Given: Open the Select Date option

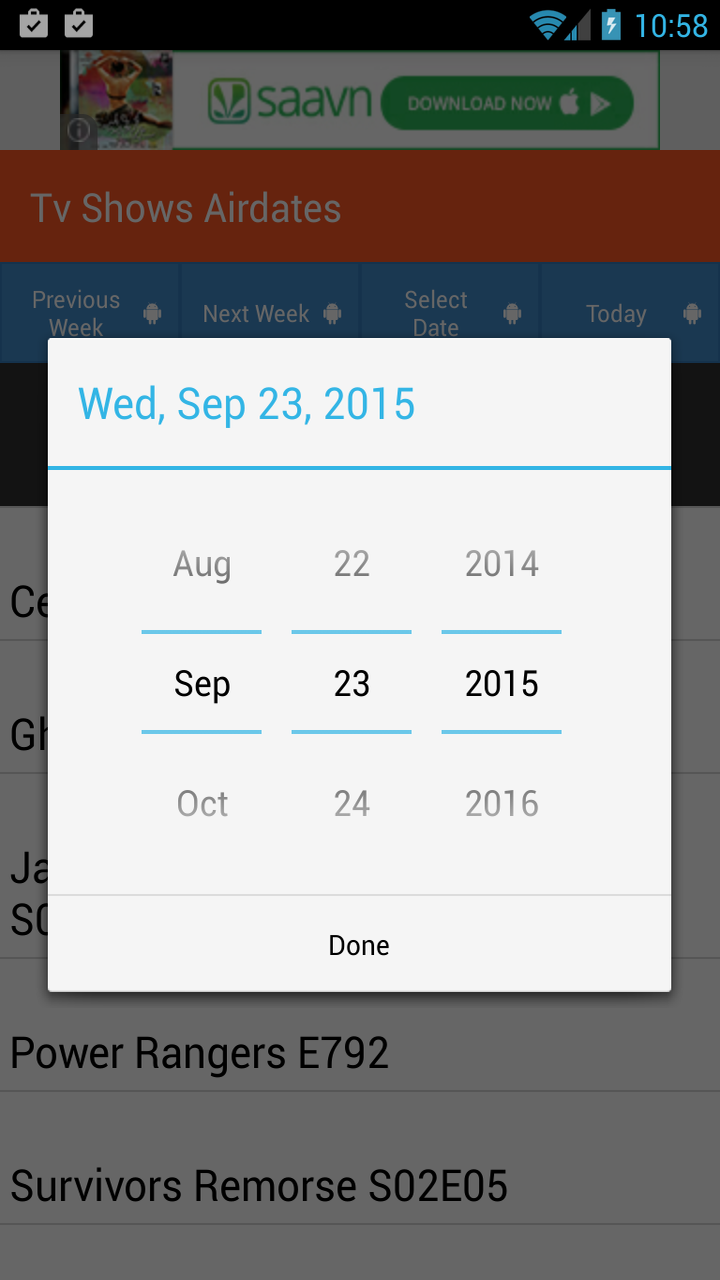Looking at the screenshot, I should (x=437, y=313).
